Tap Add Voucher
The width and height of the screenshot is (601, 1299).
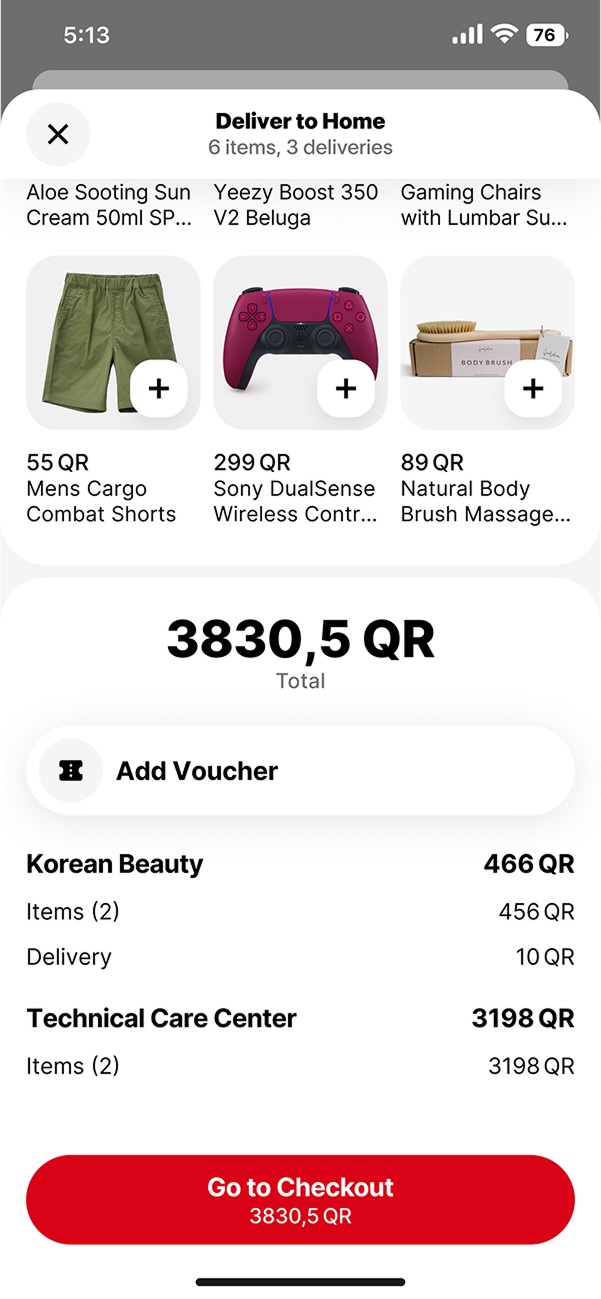[x=300, y=770]
